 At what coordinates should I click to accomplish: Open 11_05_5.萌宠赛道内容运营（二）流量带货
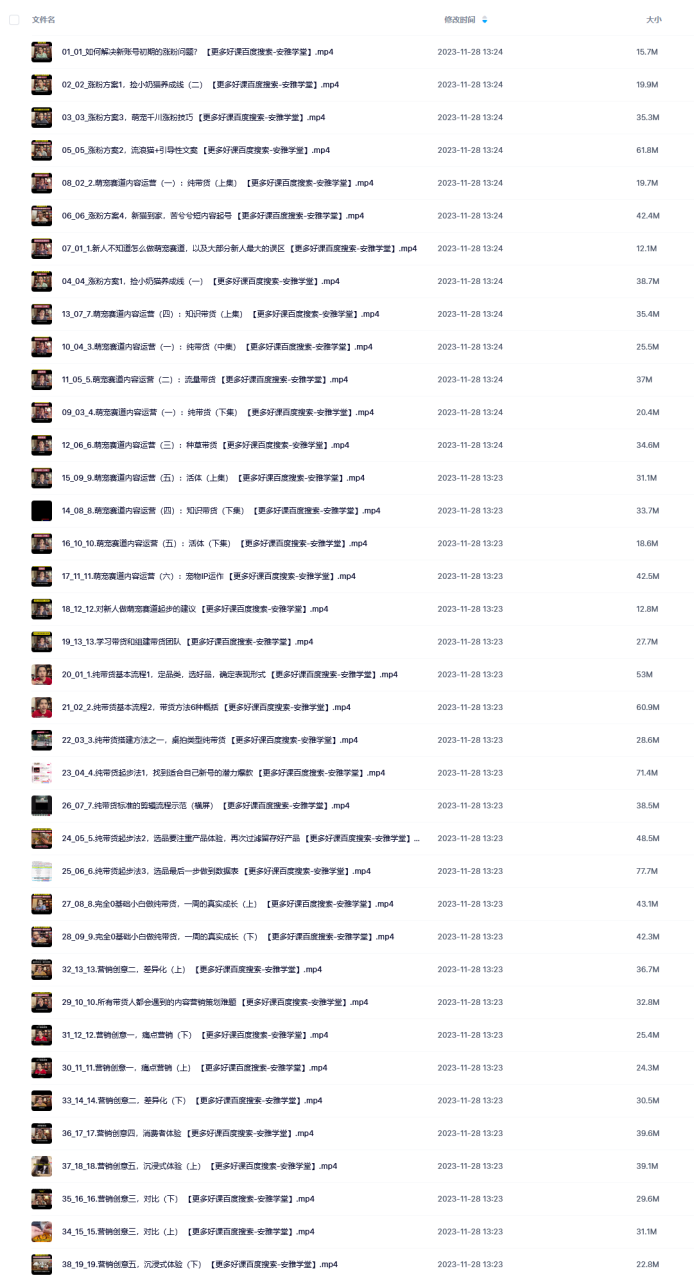(204, 380)
